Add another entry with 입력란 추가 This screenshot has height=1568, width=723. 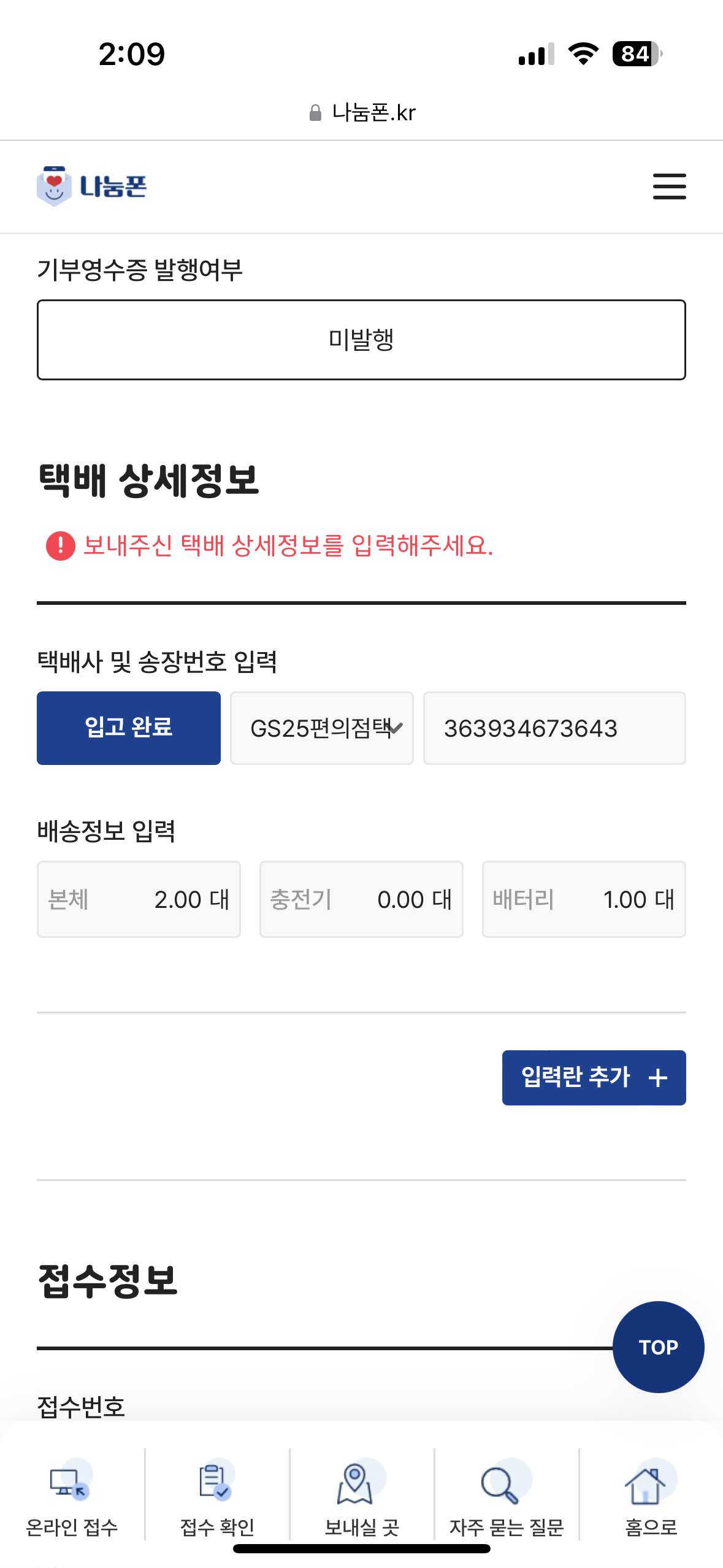[594, 1077]
